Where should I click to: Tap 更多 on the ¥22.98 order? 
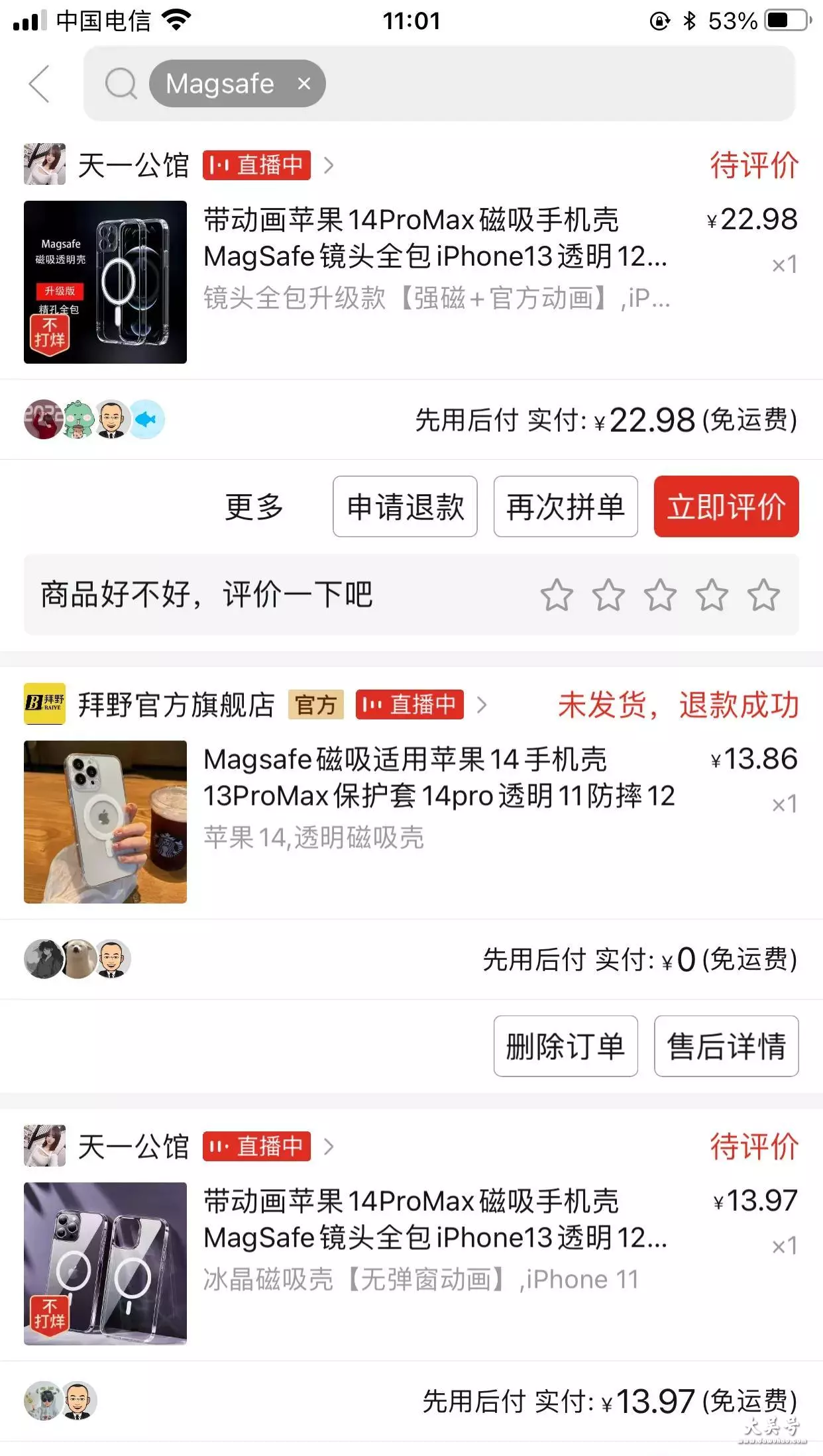(x=254, y=507)
